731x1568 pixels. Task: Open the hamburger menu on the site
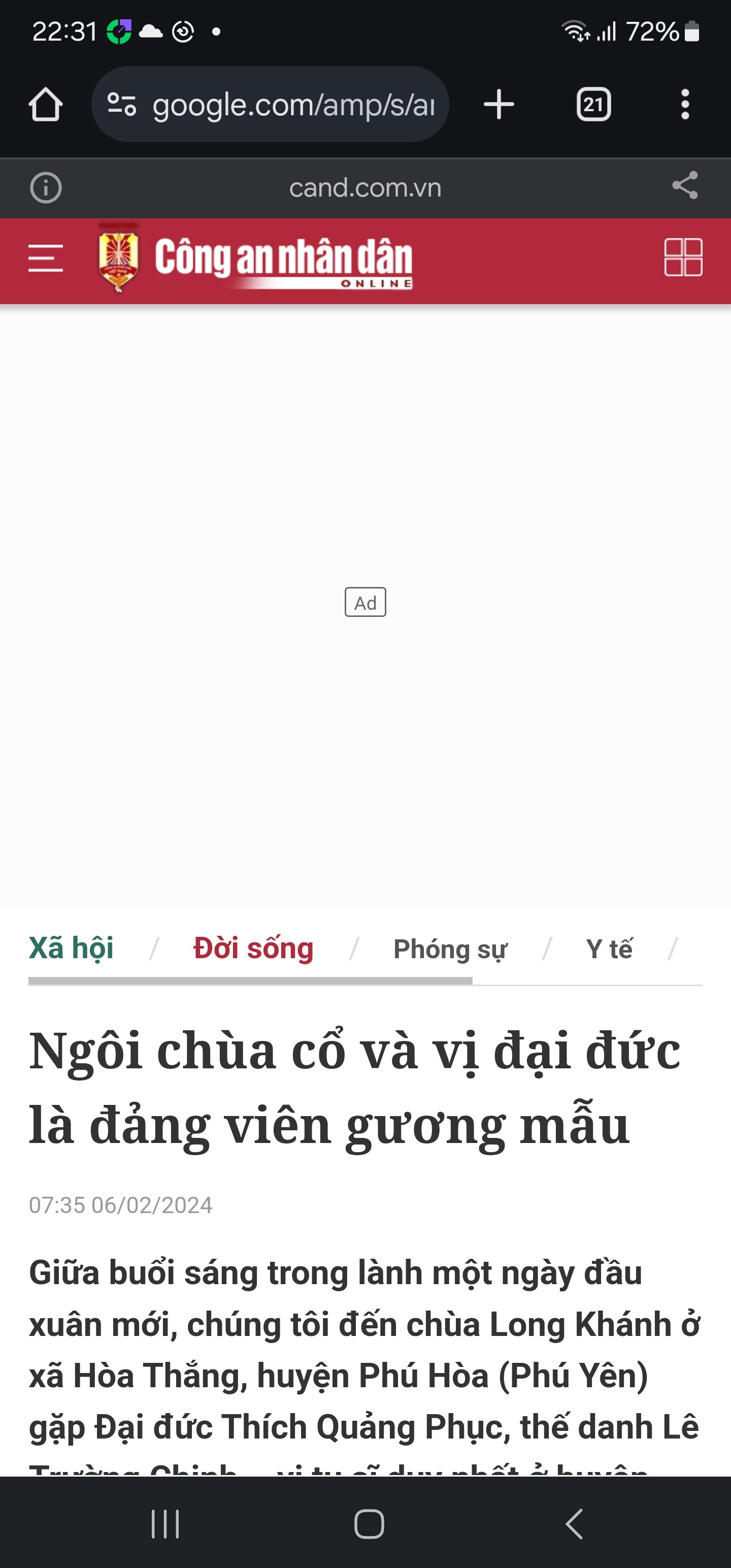point(46,258)
